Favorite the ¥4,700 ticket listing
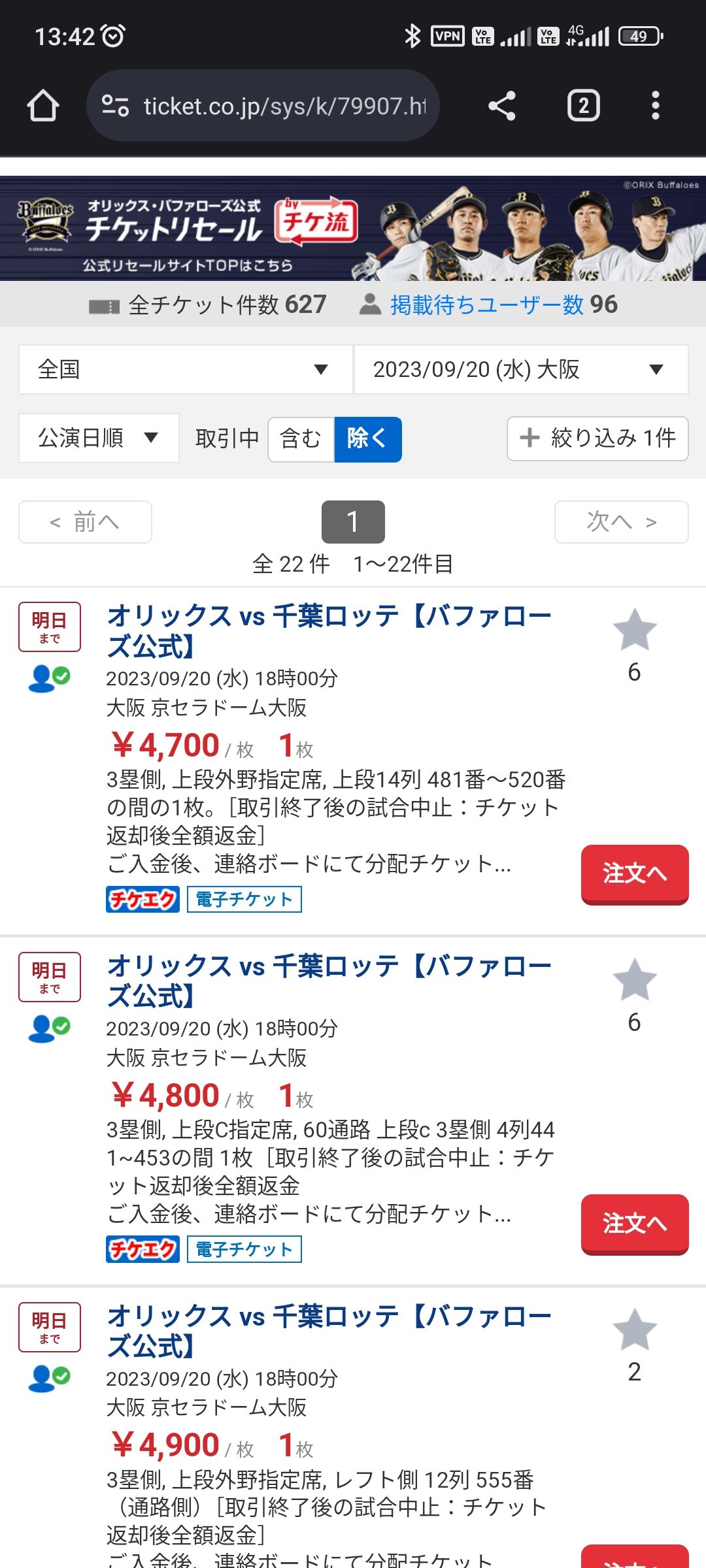This screenshot has height=1568, width=706. 634,630
